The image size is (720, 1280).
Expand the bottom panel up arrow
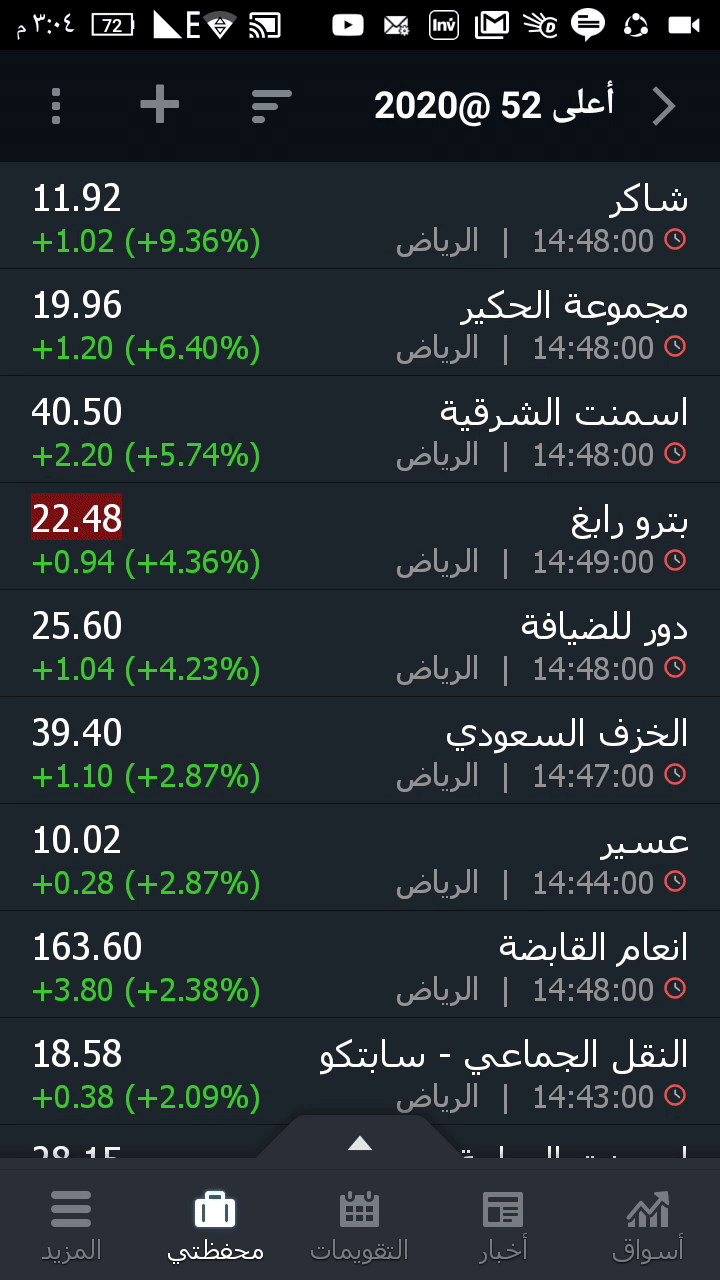coord(360,1143)
